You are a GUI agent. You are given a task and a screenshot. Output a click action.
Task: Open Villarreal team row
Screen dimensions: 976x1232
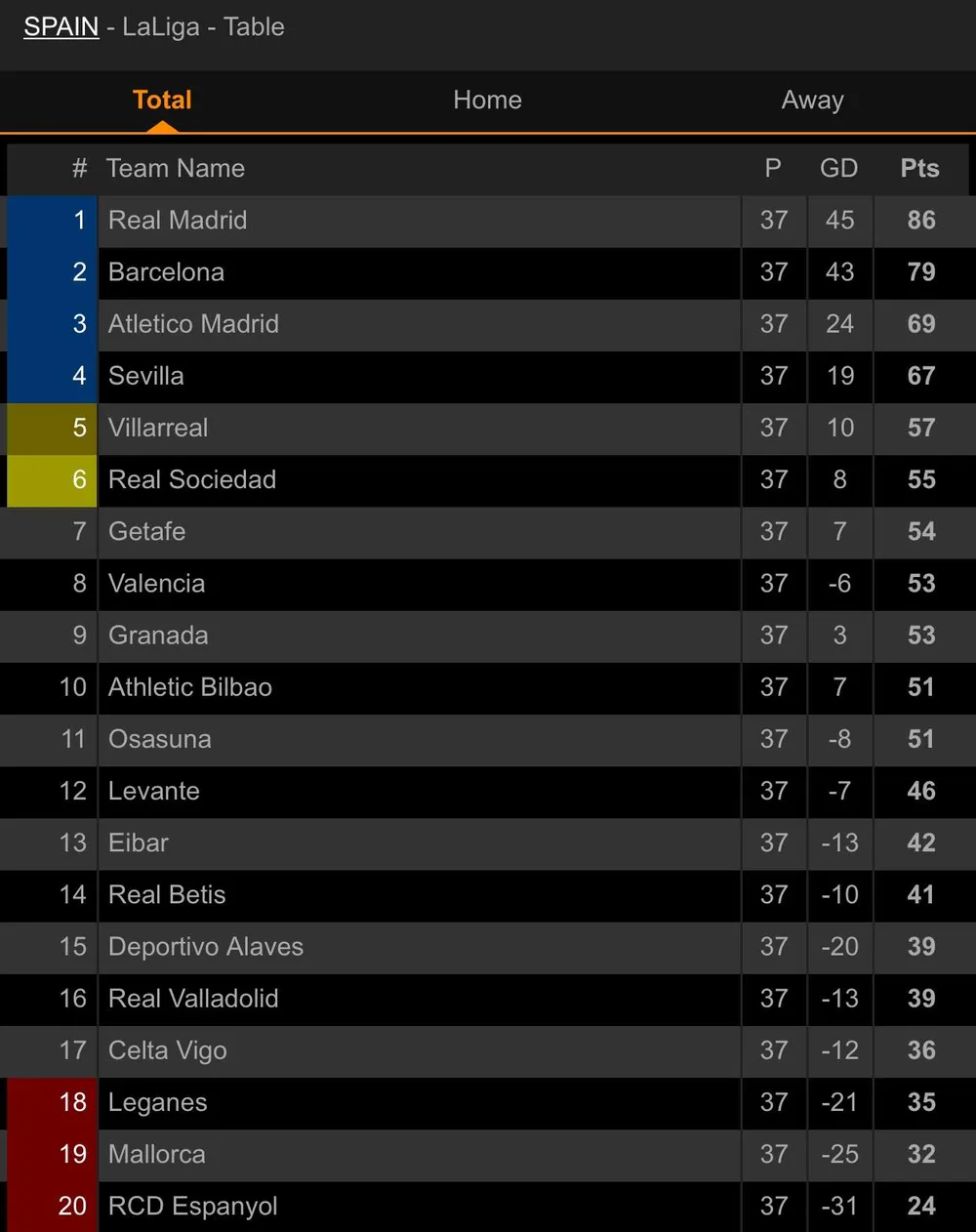158,428
